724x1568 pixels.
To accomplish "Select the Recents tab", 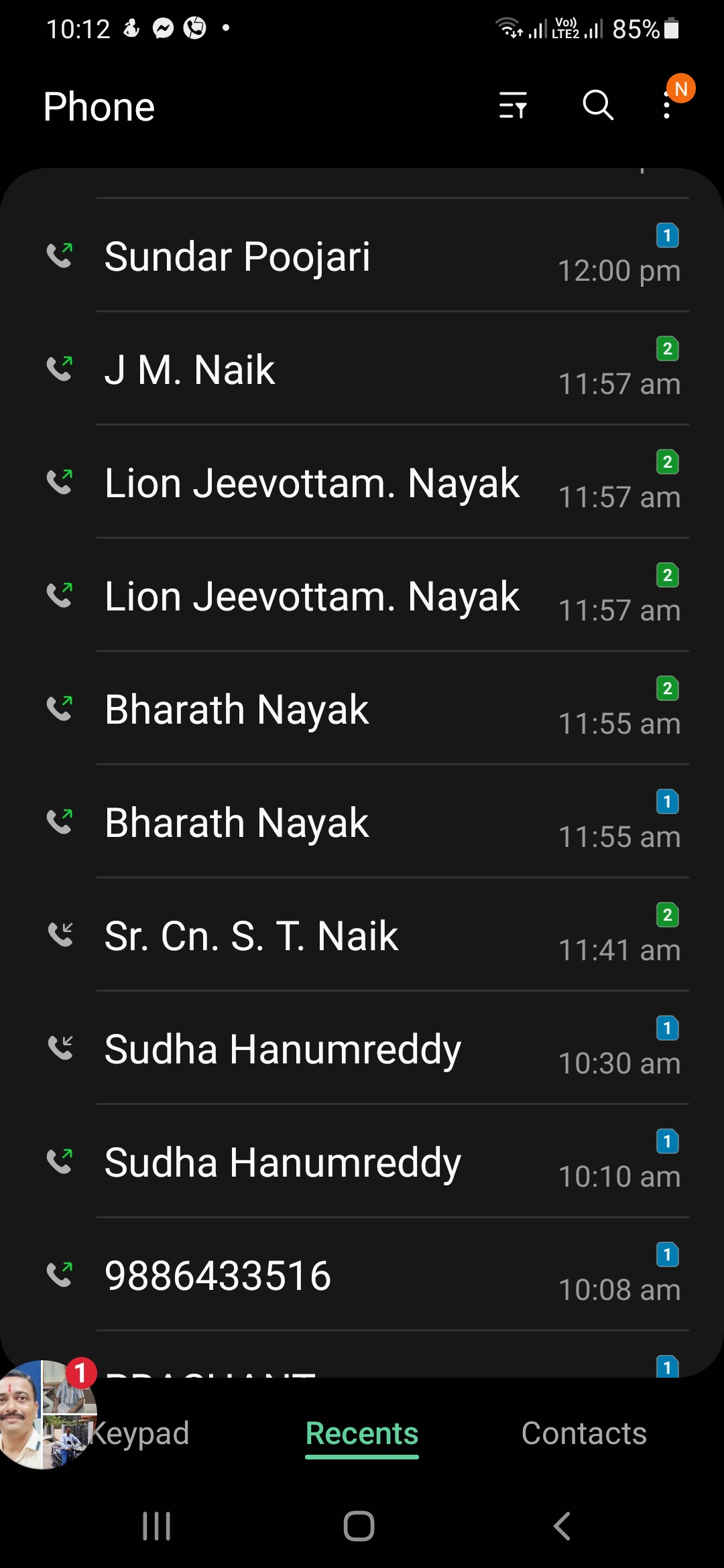I will 362,1434.
